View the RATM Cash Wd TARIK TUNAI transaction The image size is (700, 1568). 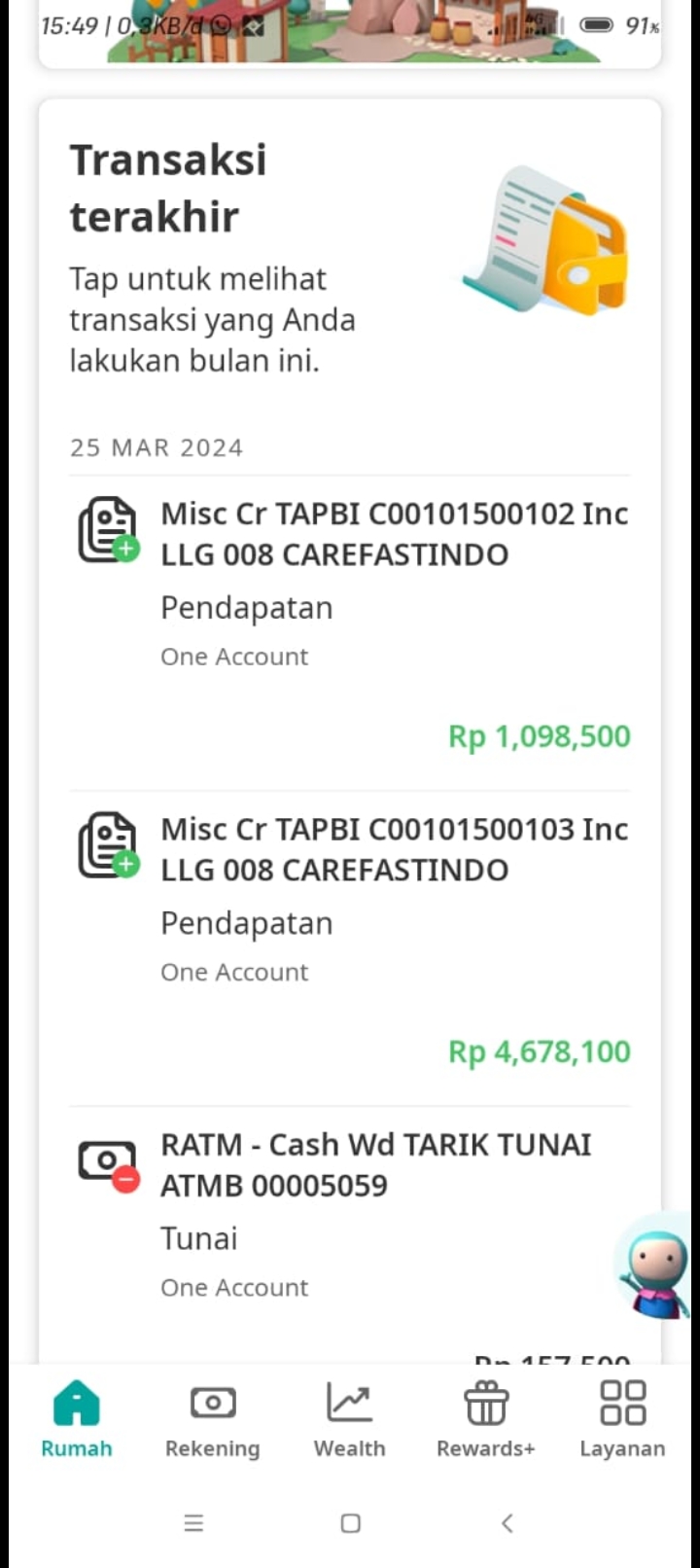(x=350, y=1235)
